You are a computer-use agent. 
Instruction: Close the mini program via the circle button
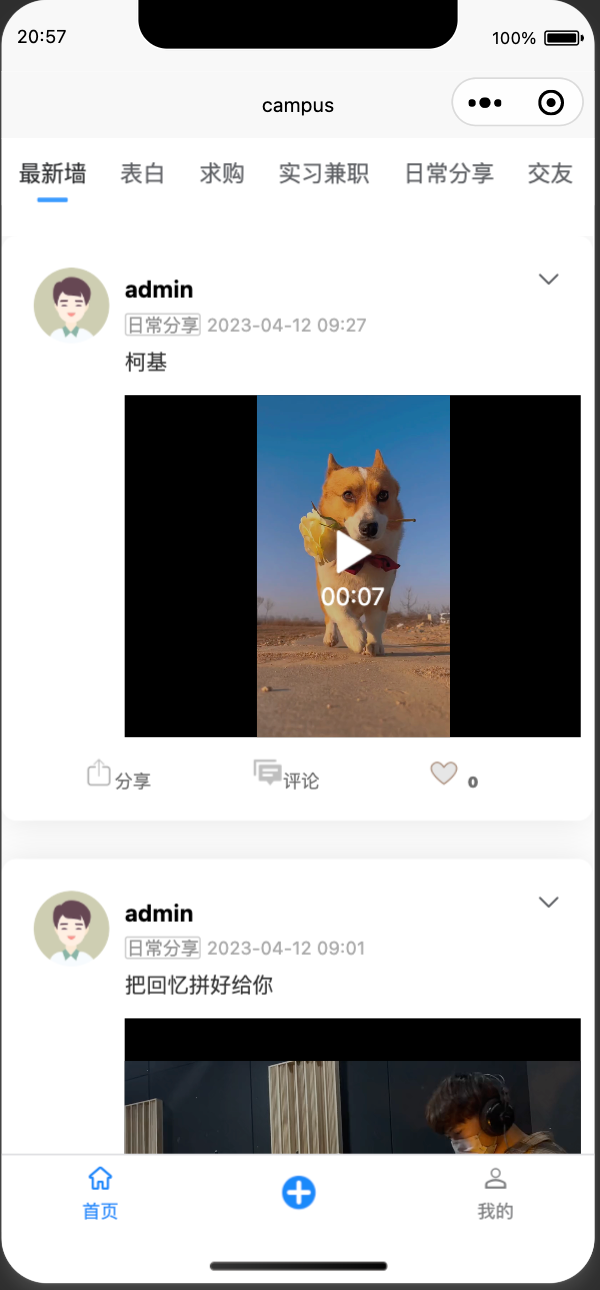550,102
